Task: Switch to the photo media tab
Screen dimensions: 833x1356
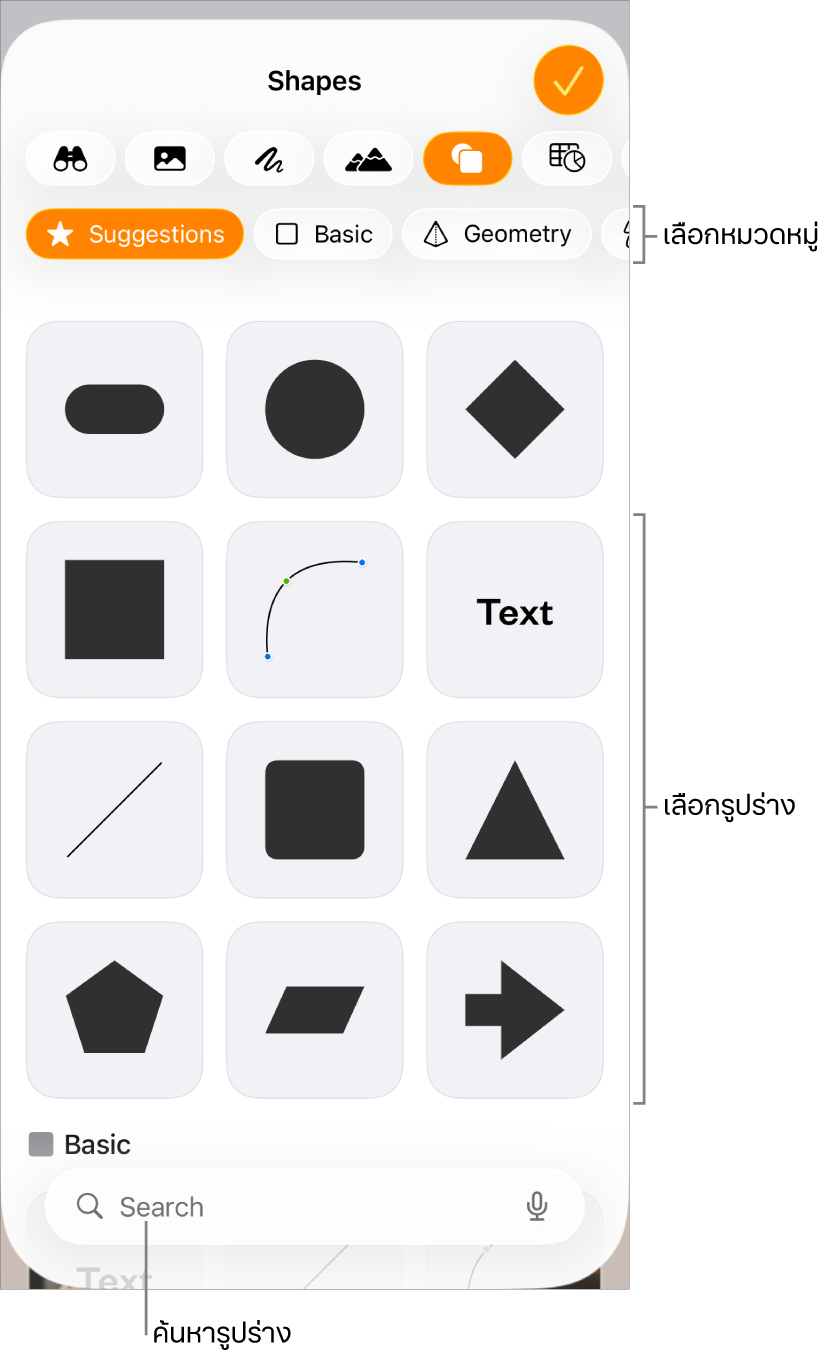Action: click(169, 158)
